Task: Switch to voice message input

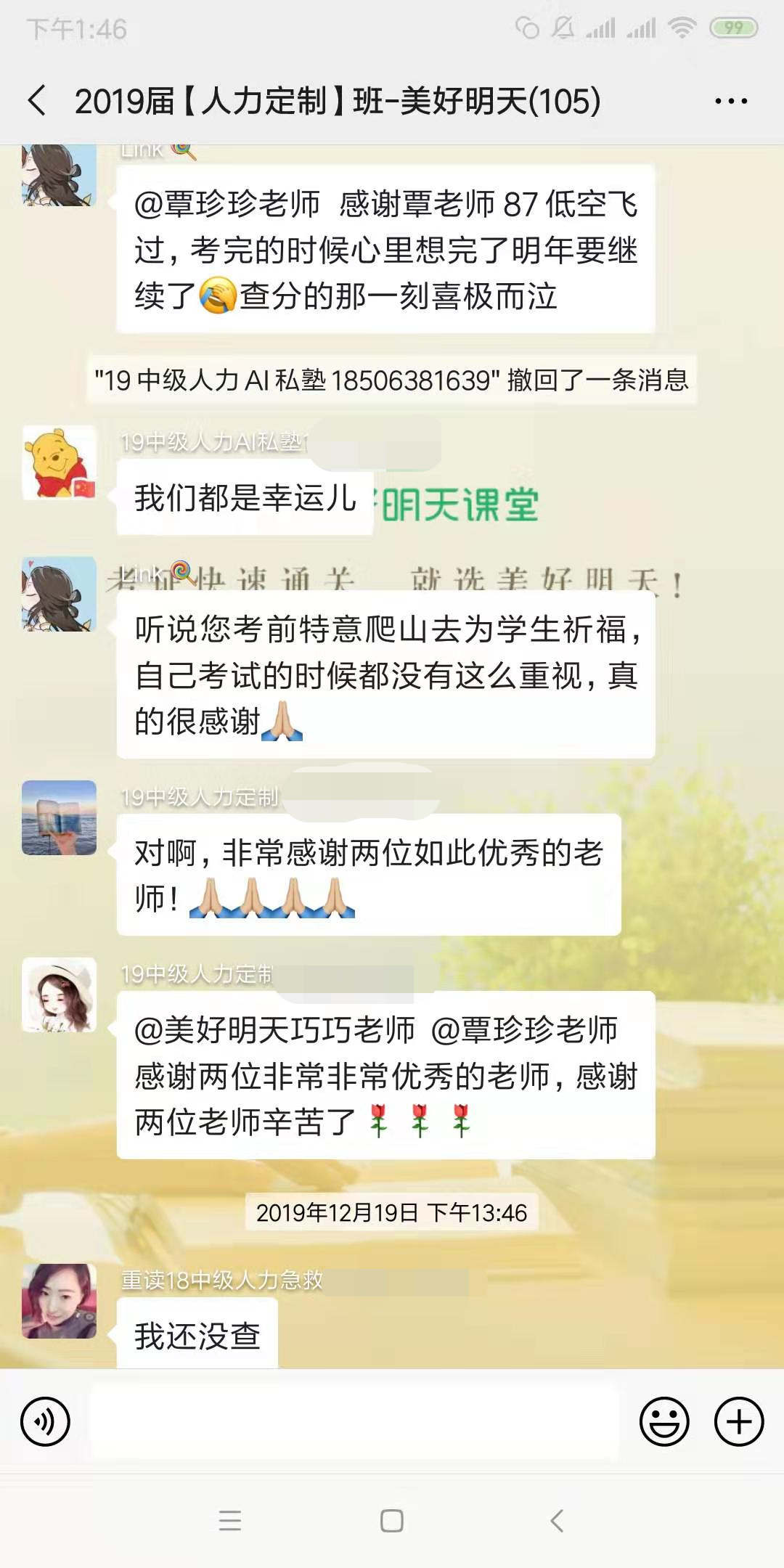Action: point(45,1421)
